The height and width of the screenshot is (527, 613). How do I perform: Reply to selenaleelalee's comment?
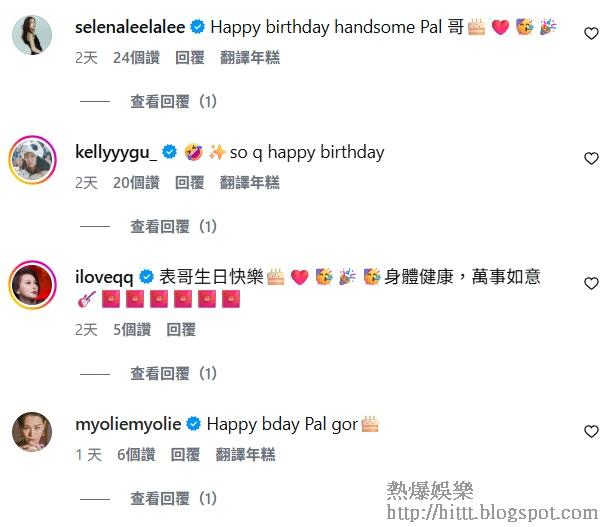(x=189, y=58)
